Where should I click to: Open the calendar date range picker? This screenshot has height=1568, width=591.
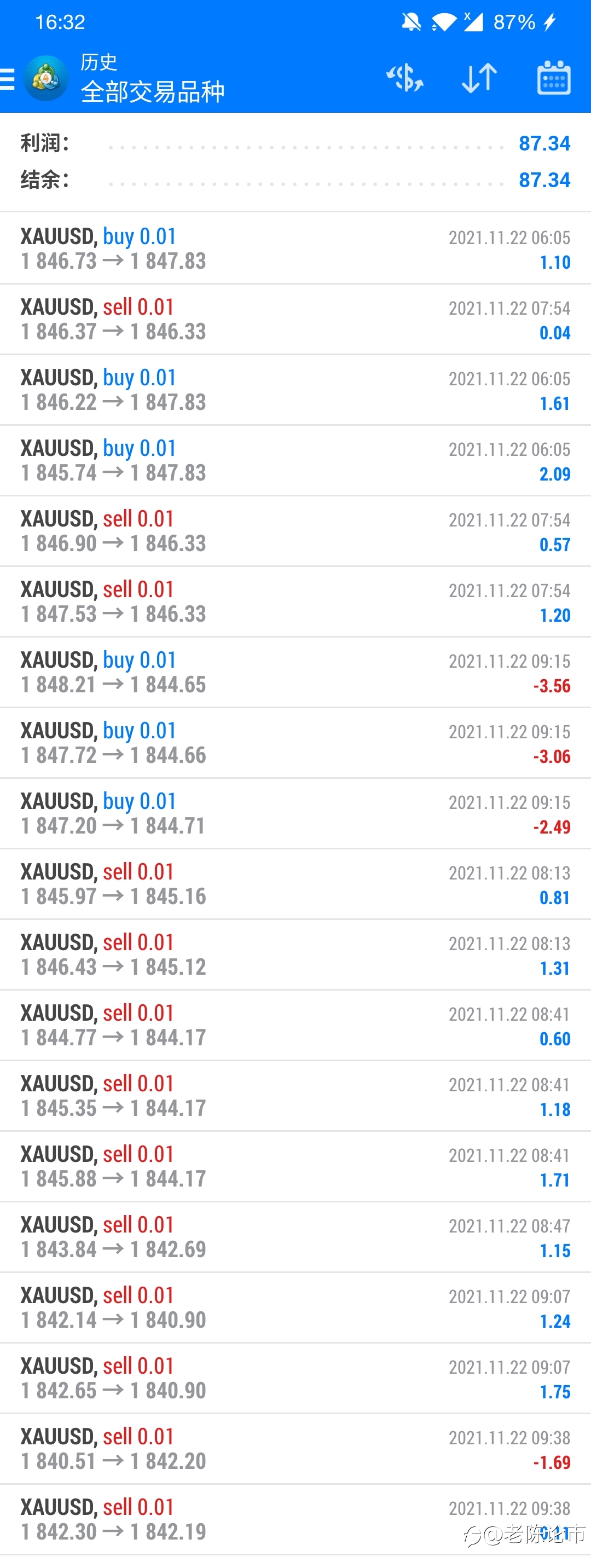pyautogui.click(x=554, y=78)
